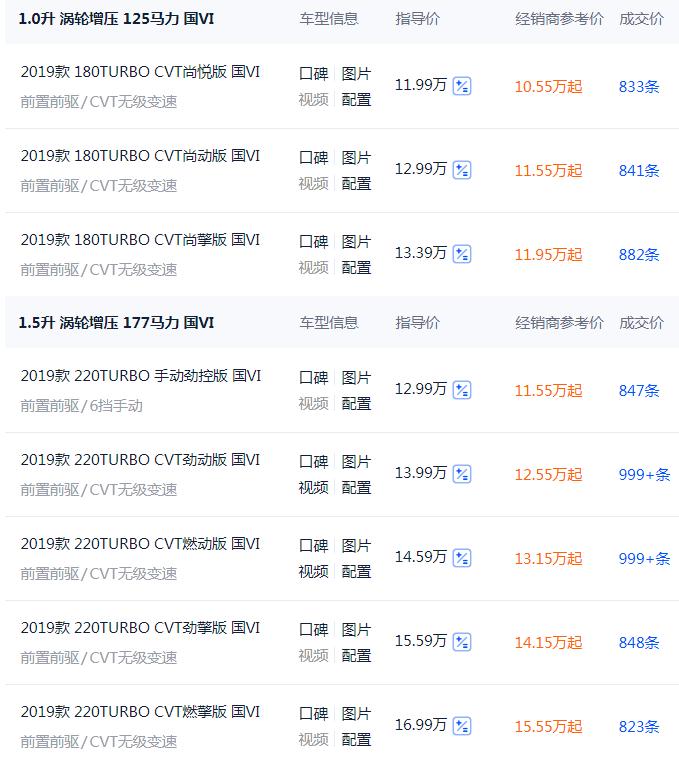Open the calculator icon beside 16.99万
Image resolution: width=679 pixels, height=767 pixels.
[x=462, y=726]
